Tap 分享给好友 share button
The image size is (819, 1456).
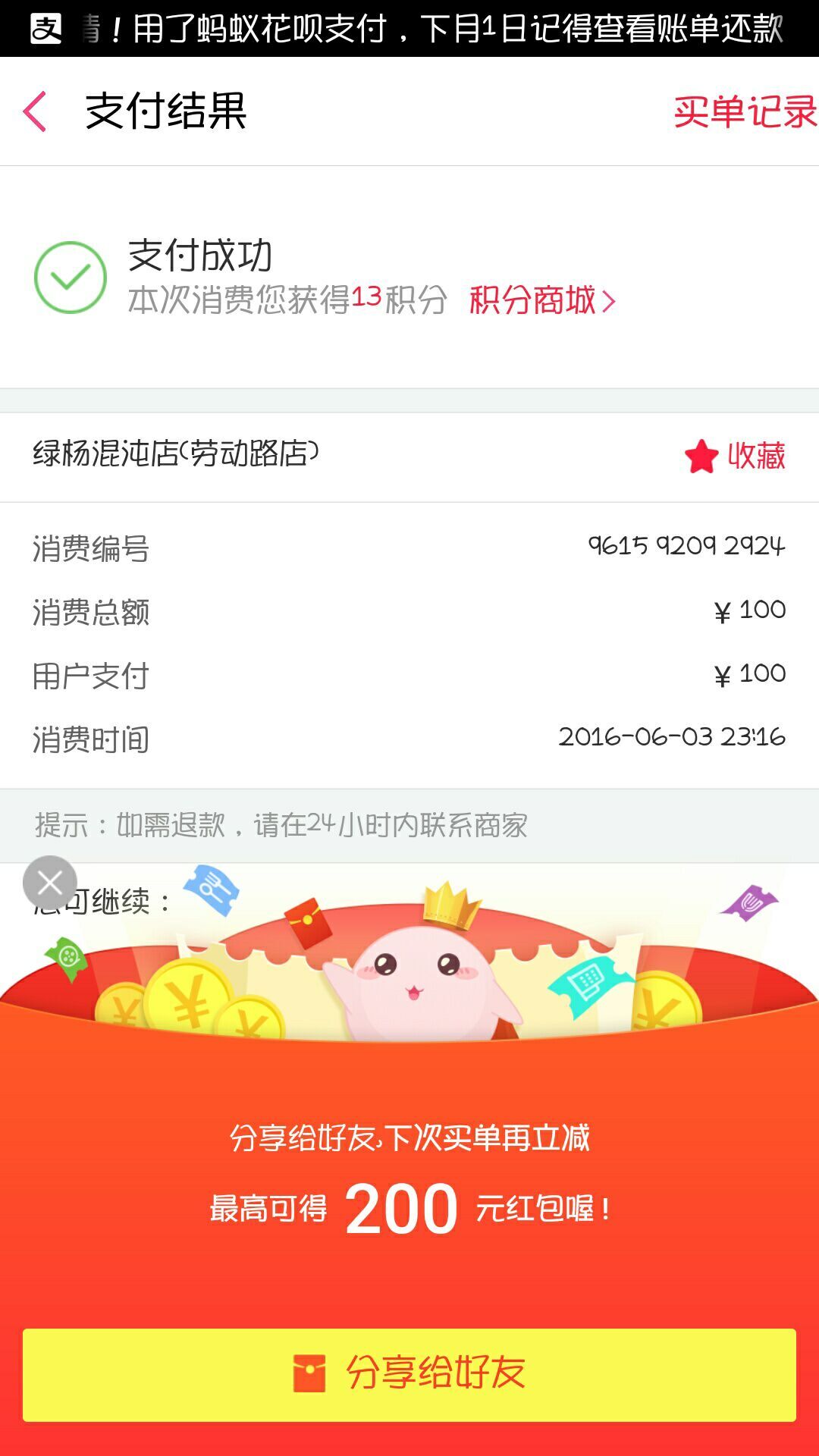point(409,1374)
